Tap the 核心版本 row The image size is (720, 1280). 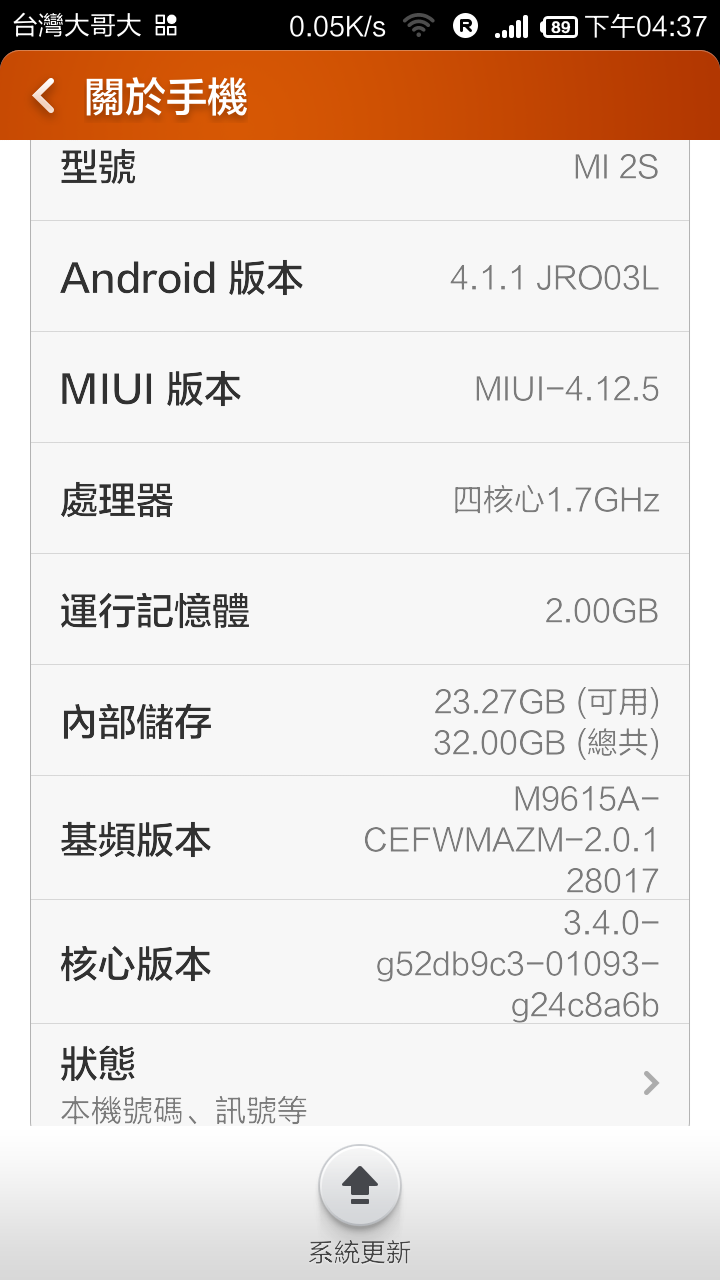(x=360, y=962)
